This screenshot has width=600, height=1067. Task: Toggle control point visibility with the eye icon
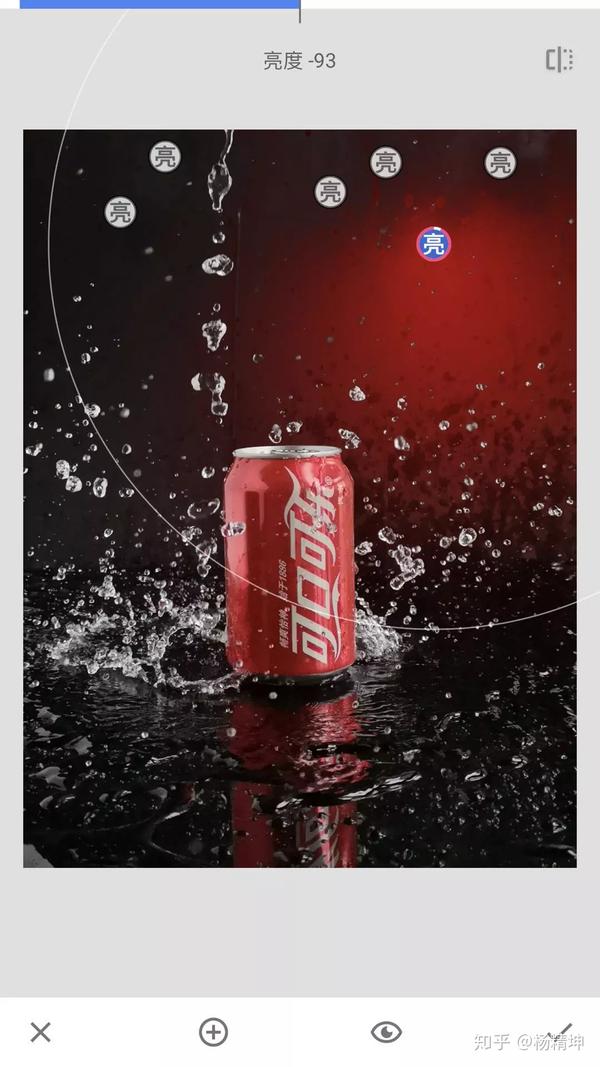tap(386, 1032)
